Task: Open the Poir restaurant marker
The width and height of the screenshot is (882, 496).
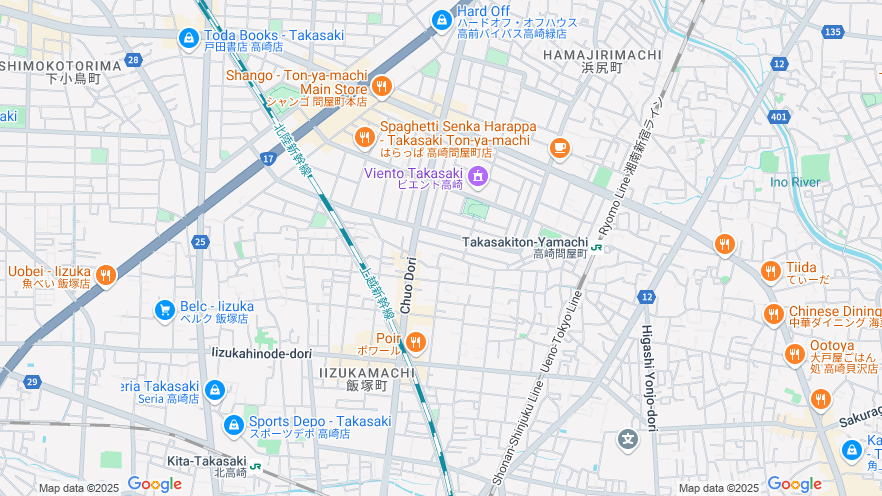Action: [x=415, y=343]
